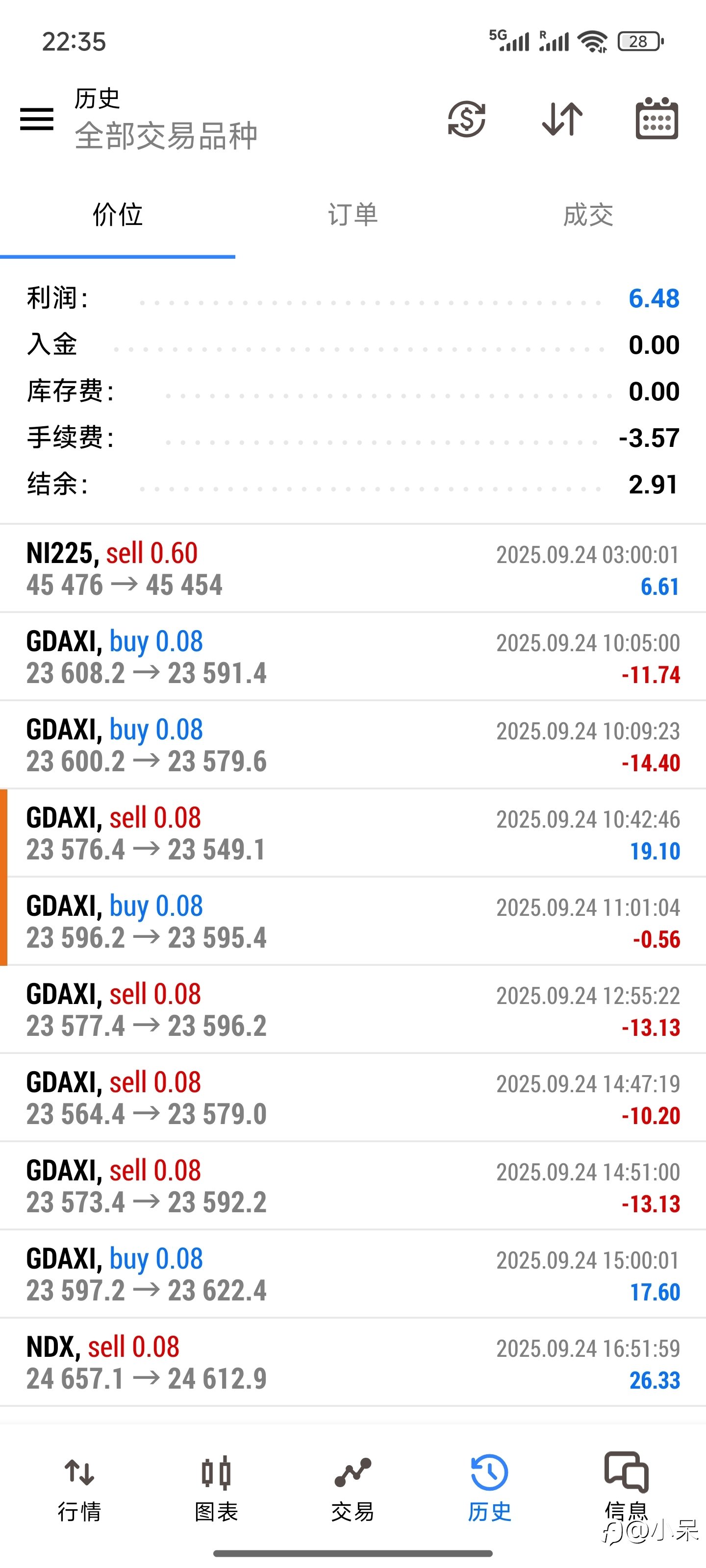Select the 价位 tab
The image size is (706, 1568).
pyautogui.click(x=118, y=215)
